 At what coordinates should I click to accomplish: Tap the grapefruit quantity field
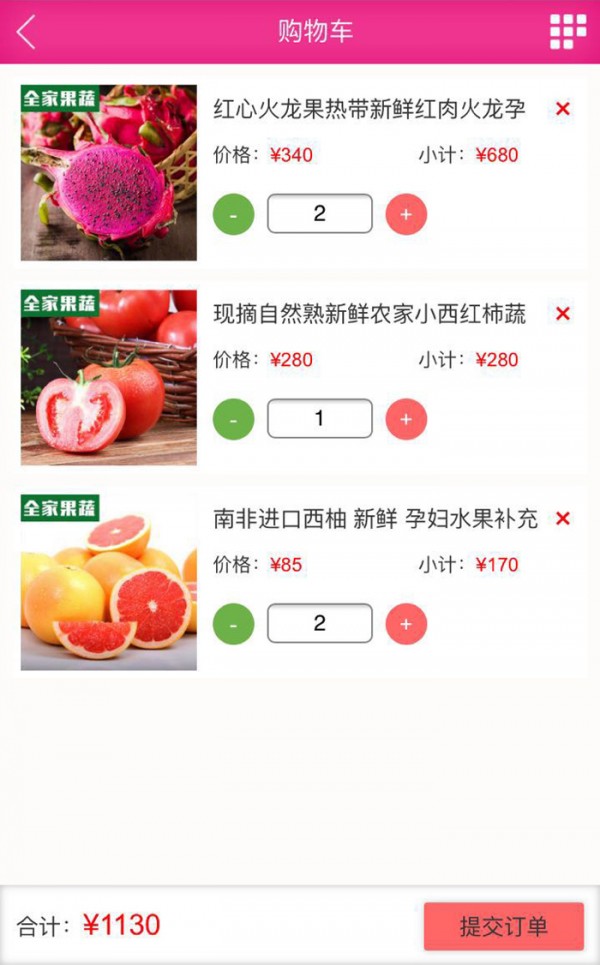tap(319, 624)
